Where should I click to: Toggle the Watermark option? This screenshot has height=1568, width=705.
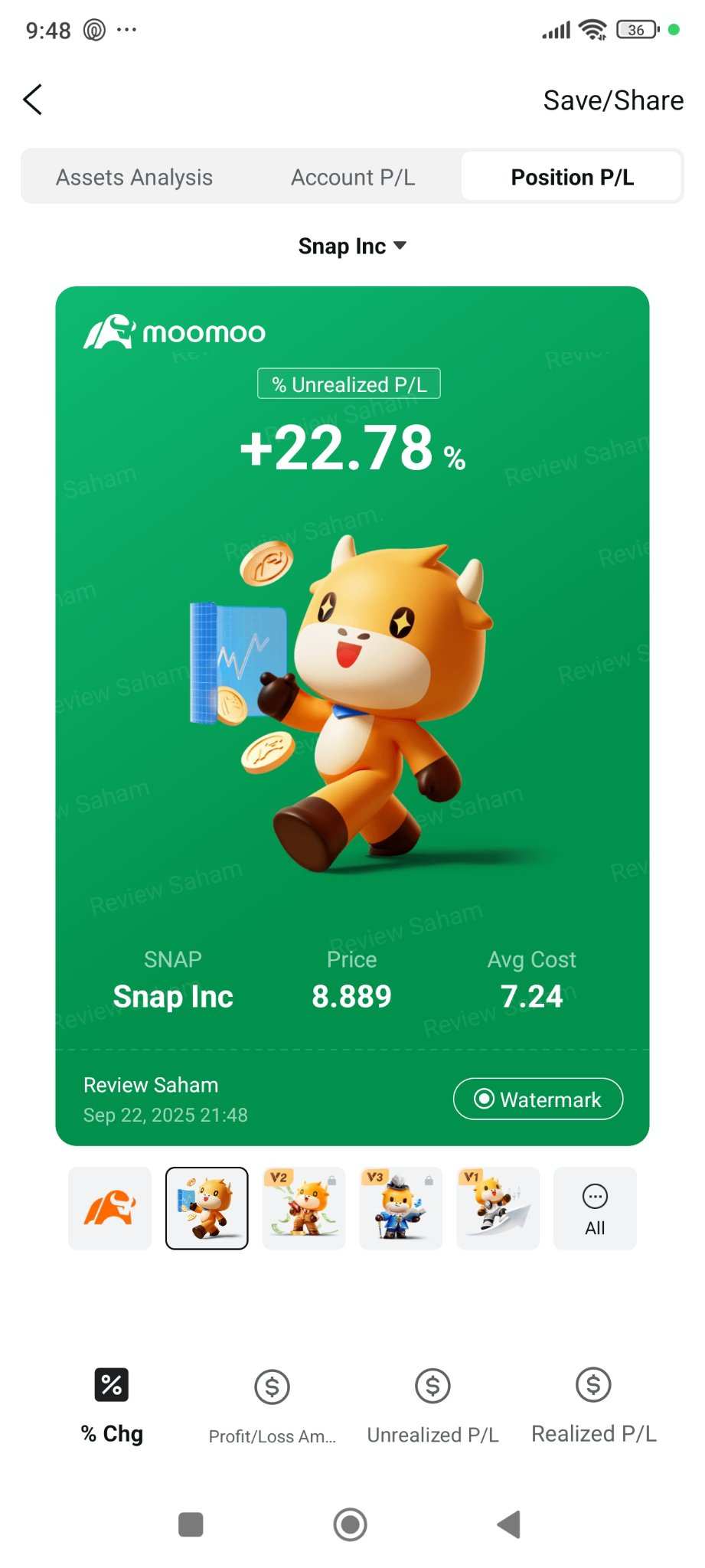click(x=537, y=1099)
